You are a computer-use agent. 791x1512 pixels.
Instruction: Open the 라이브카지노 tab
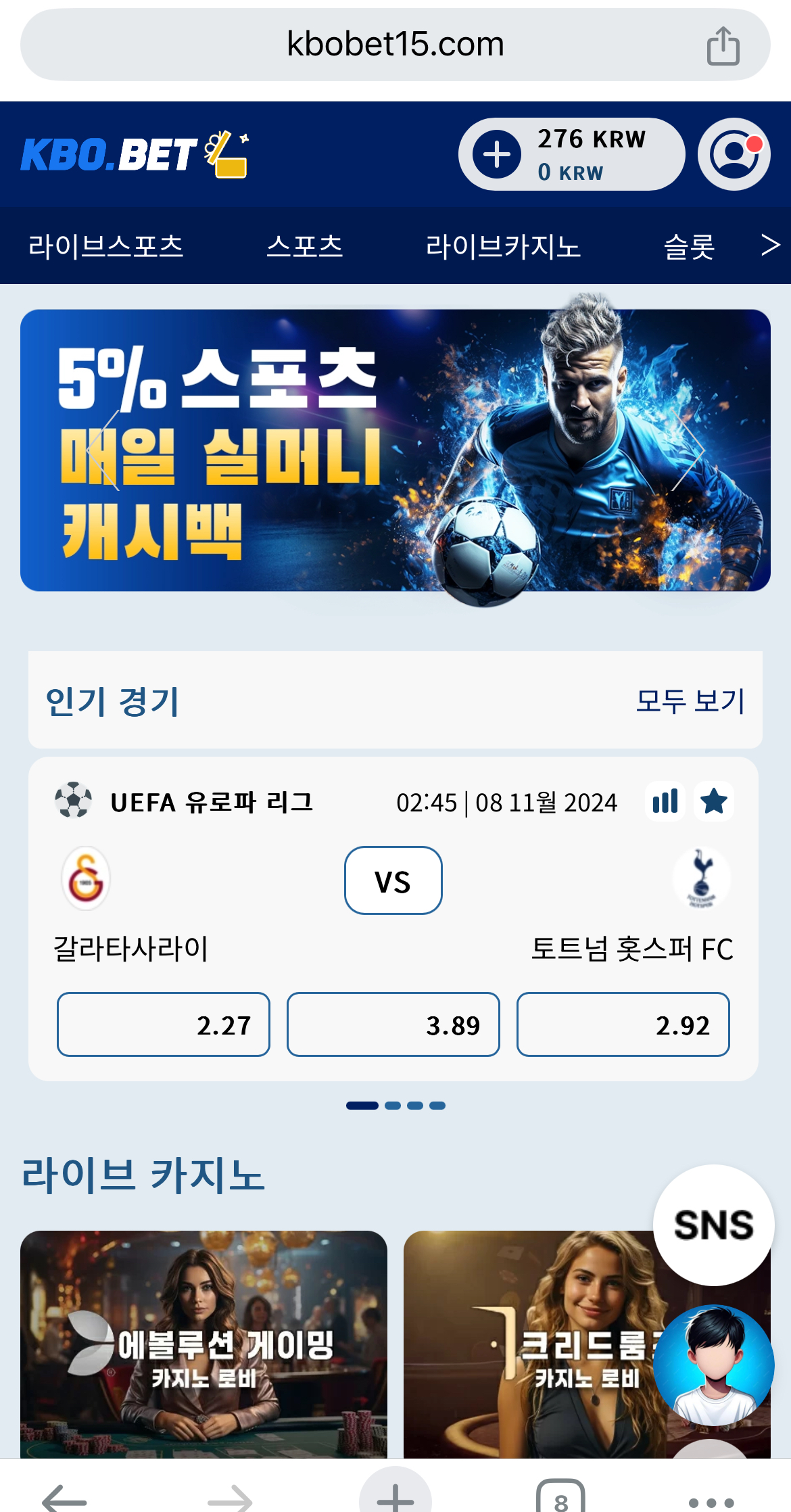click(x=503, y=245)
